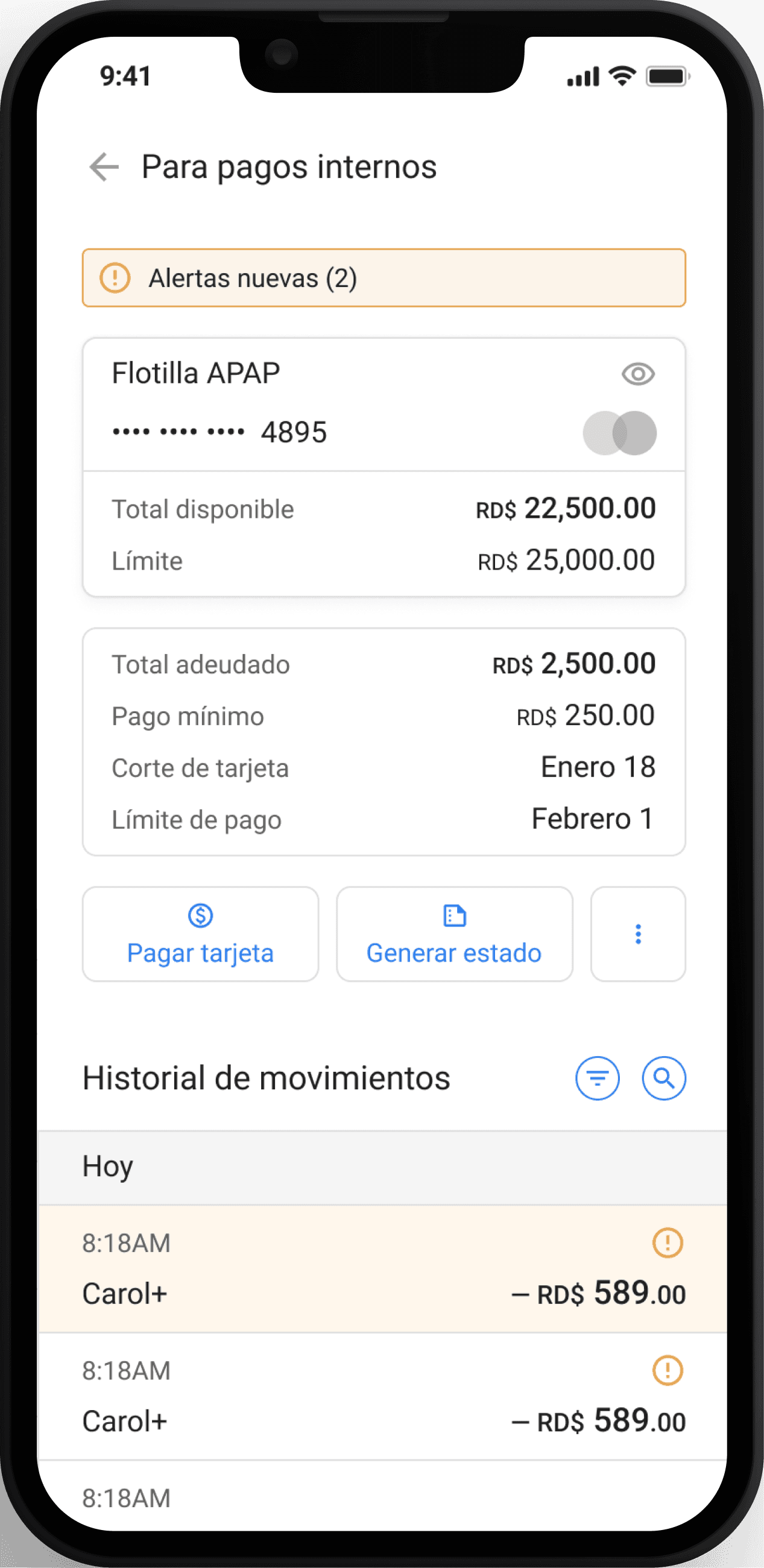The height and width of the screenshot is (1568, 764).
Task: Open the three-dot more options button
Action: tap(638, 934)
